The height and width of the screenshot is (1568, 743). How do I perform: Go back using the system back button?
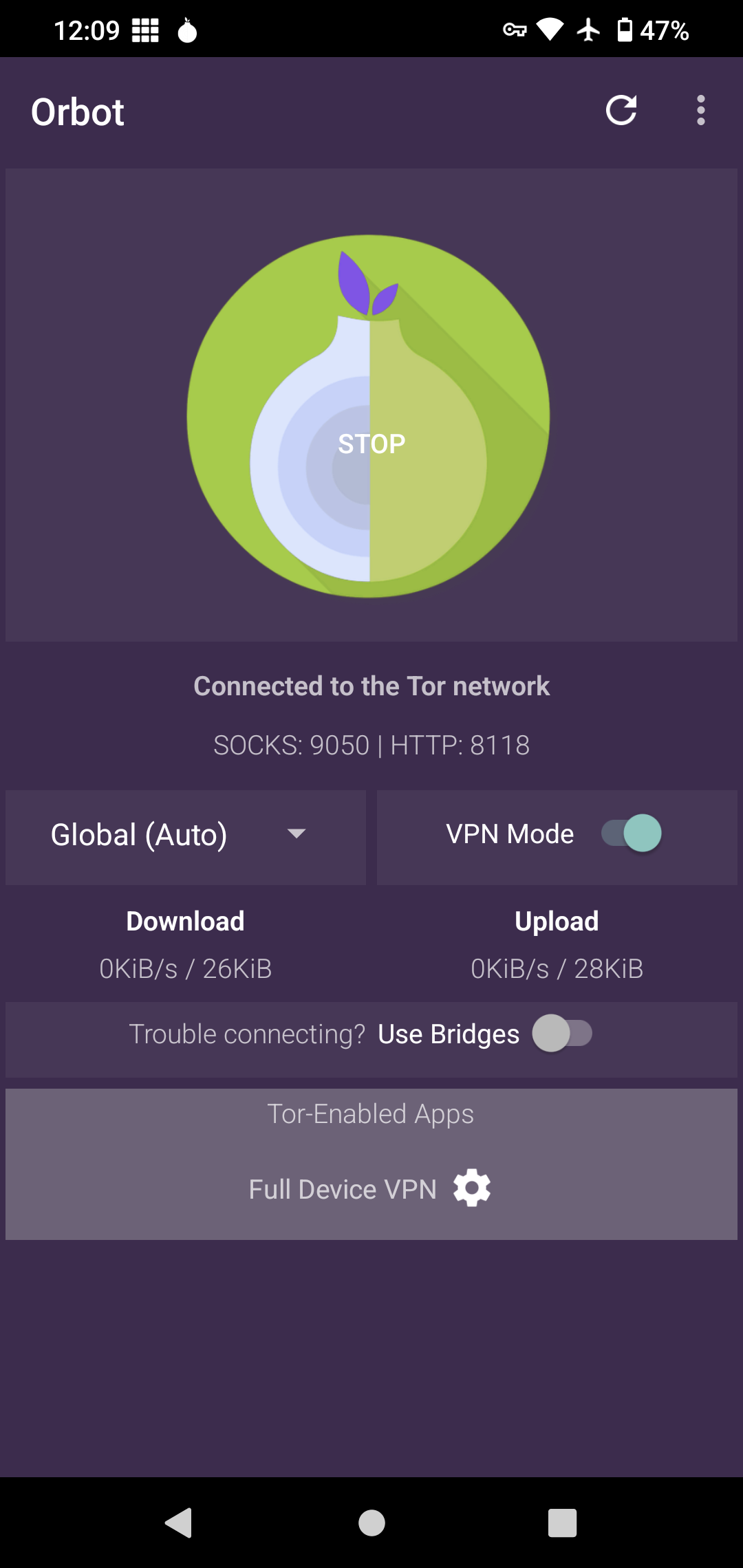179,1523
